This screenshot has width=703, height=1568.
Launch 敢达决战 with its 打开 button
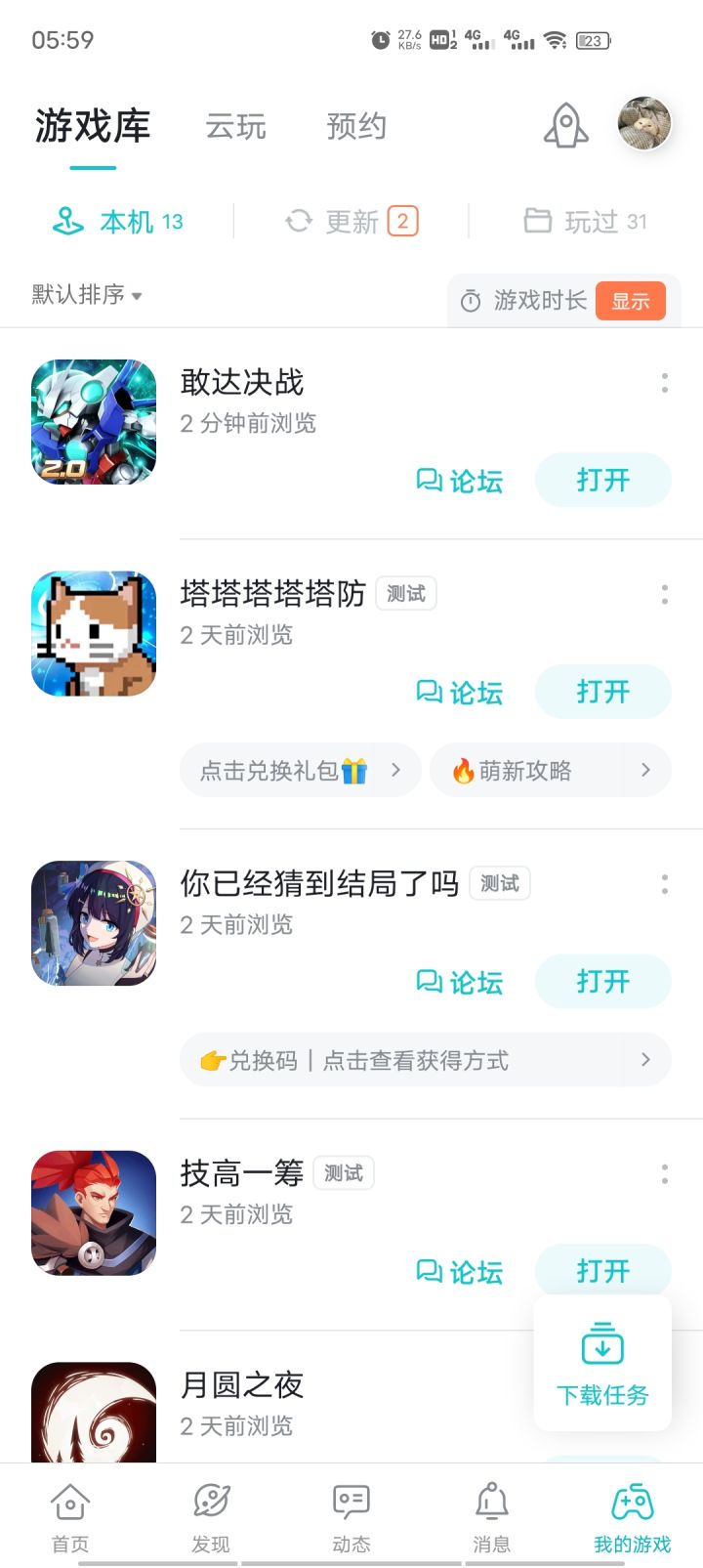(602, 480)
